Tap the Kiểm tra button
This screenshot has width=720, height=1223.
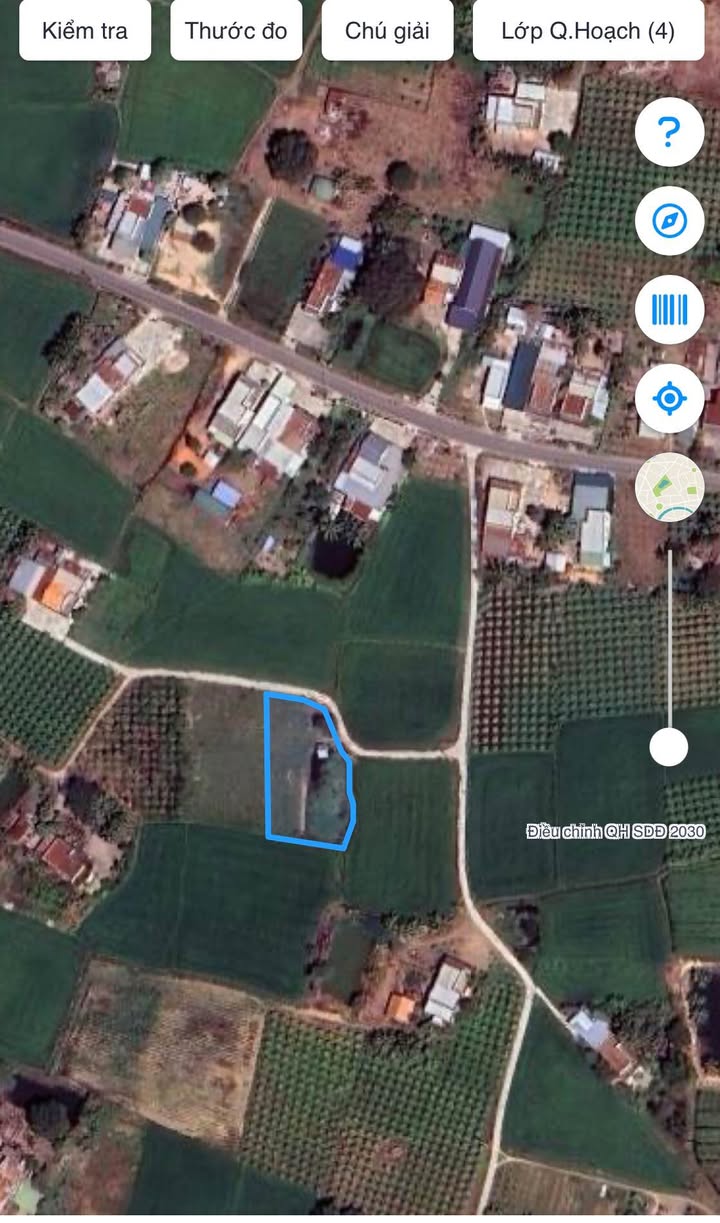[x=85, y=30]
